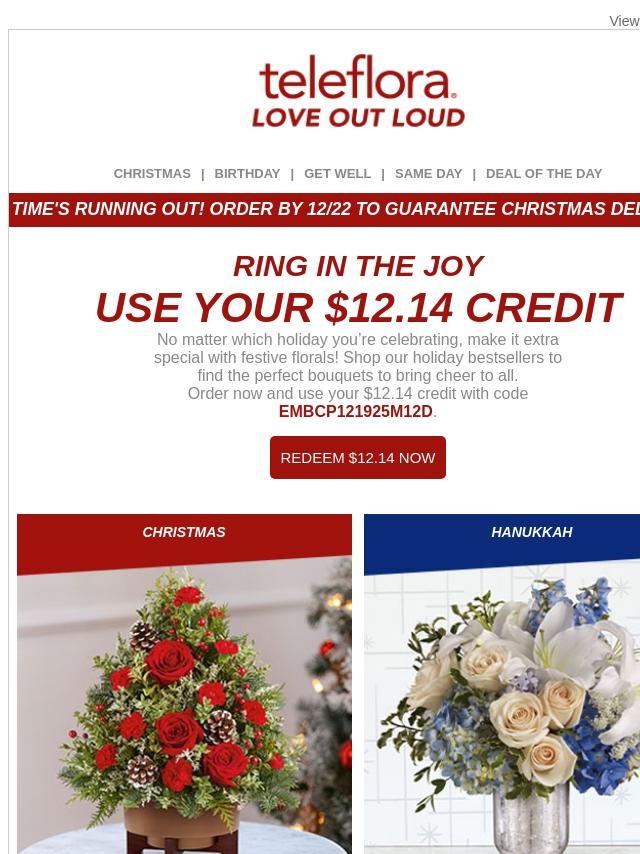Open the Christmas category link
Screen dimensions: 640x854
pyautogui.click(x=152, y=174)
